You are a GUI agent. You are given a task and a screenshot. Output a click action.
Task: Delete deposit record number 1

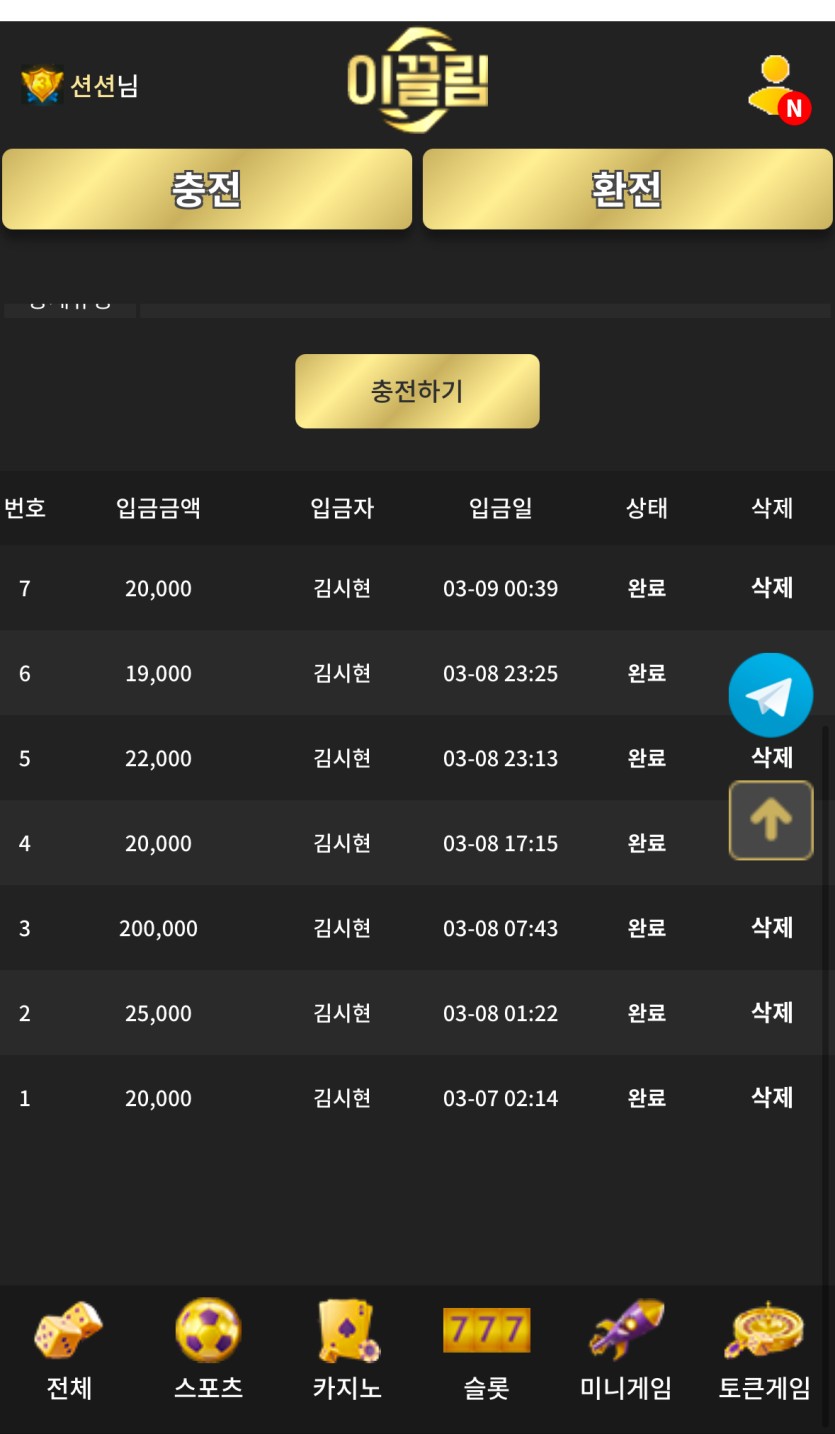771,1098
